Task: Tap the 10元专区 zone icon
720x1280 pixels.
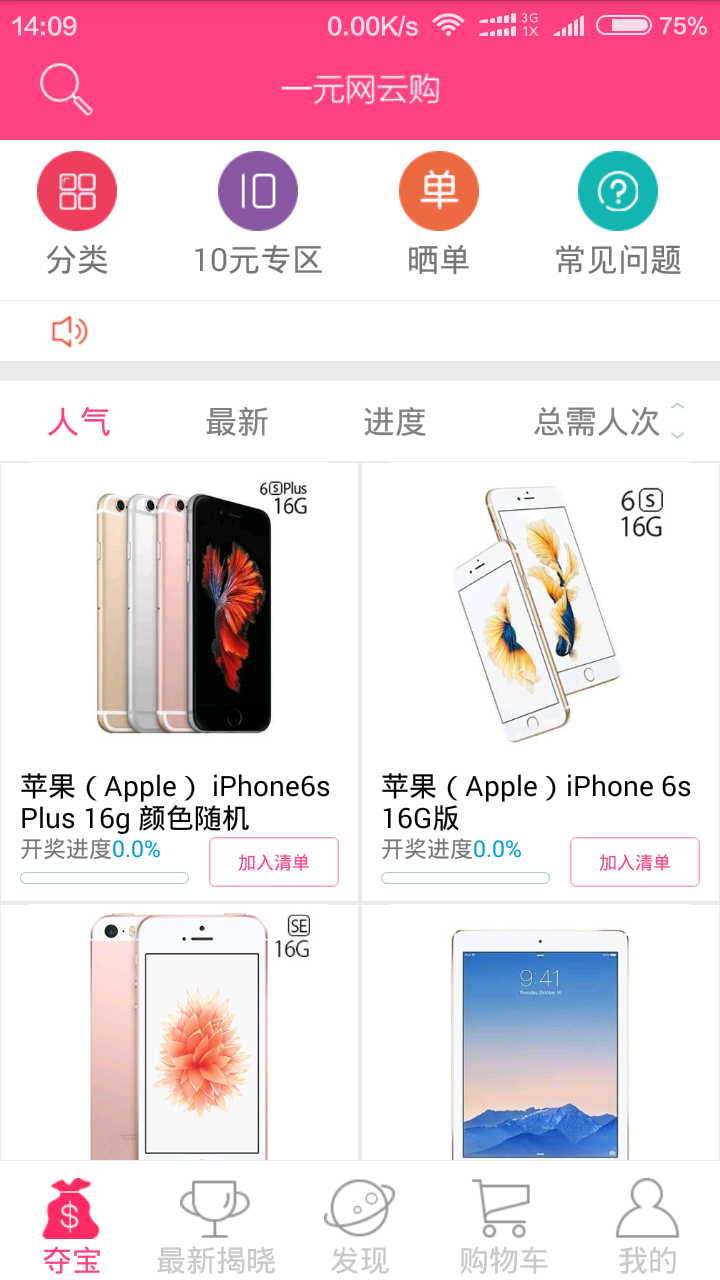Action: pos(257,190)
